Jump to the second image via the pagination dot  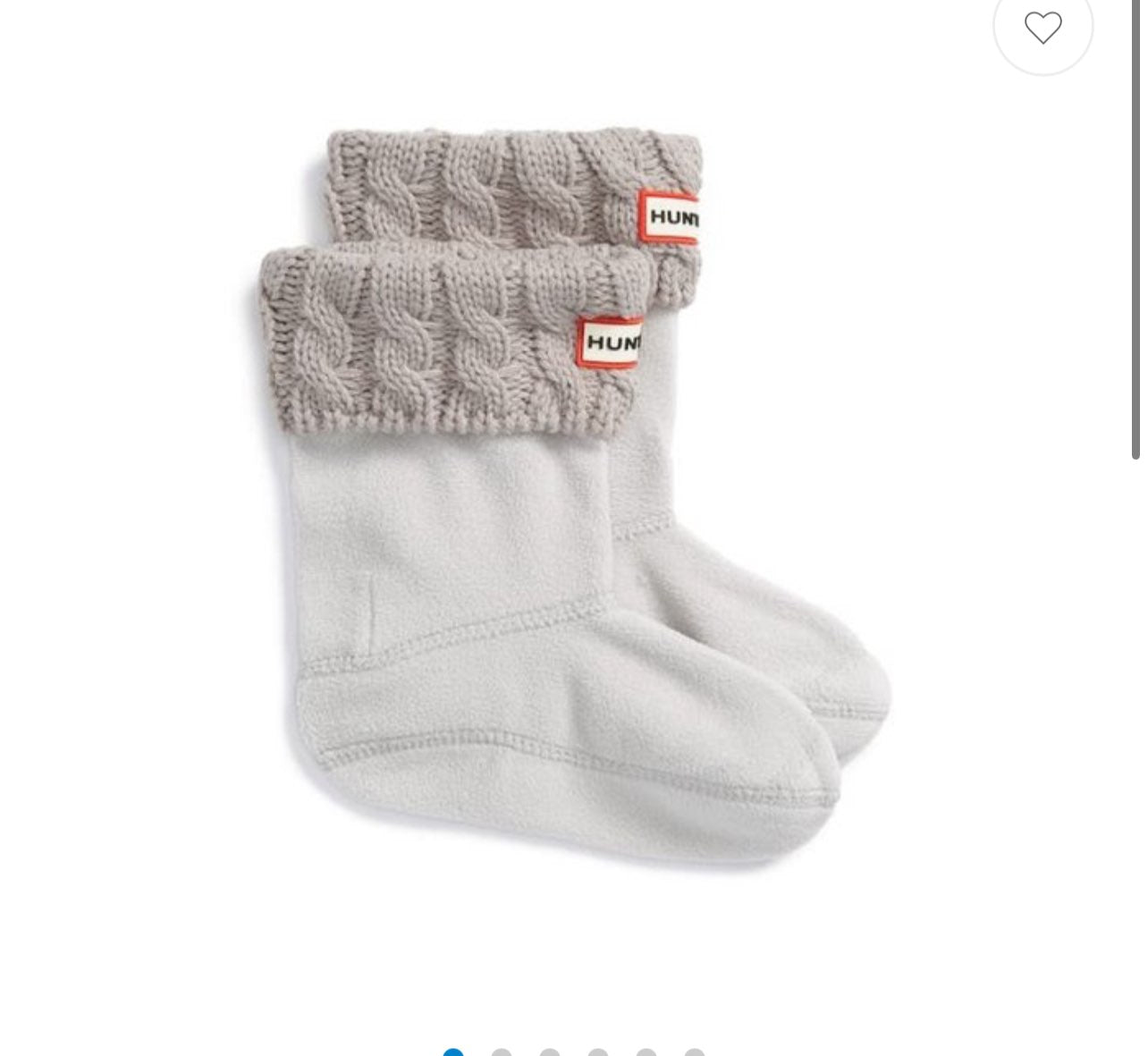coord(502,1052)
